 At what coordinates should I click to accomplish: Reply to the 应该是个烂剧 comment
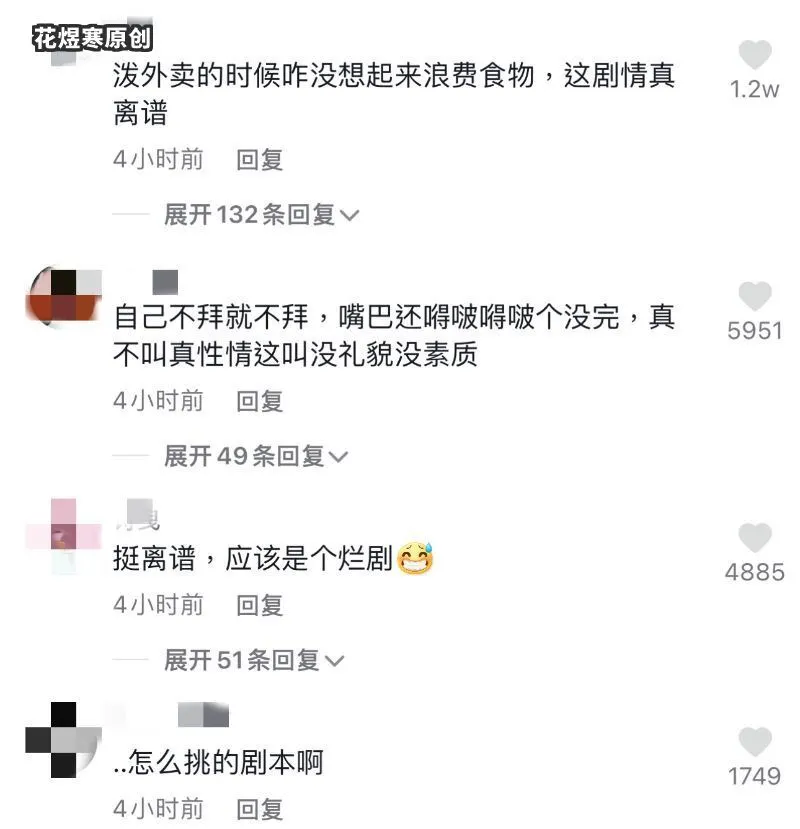[259, 605]
